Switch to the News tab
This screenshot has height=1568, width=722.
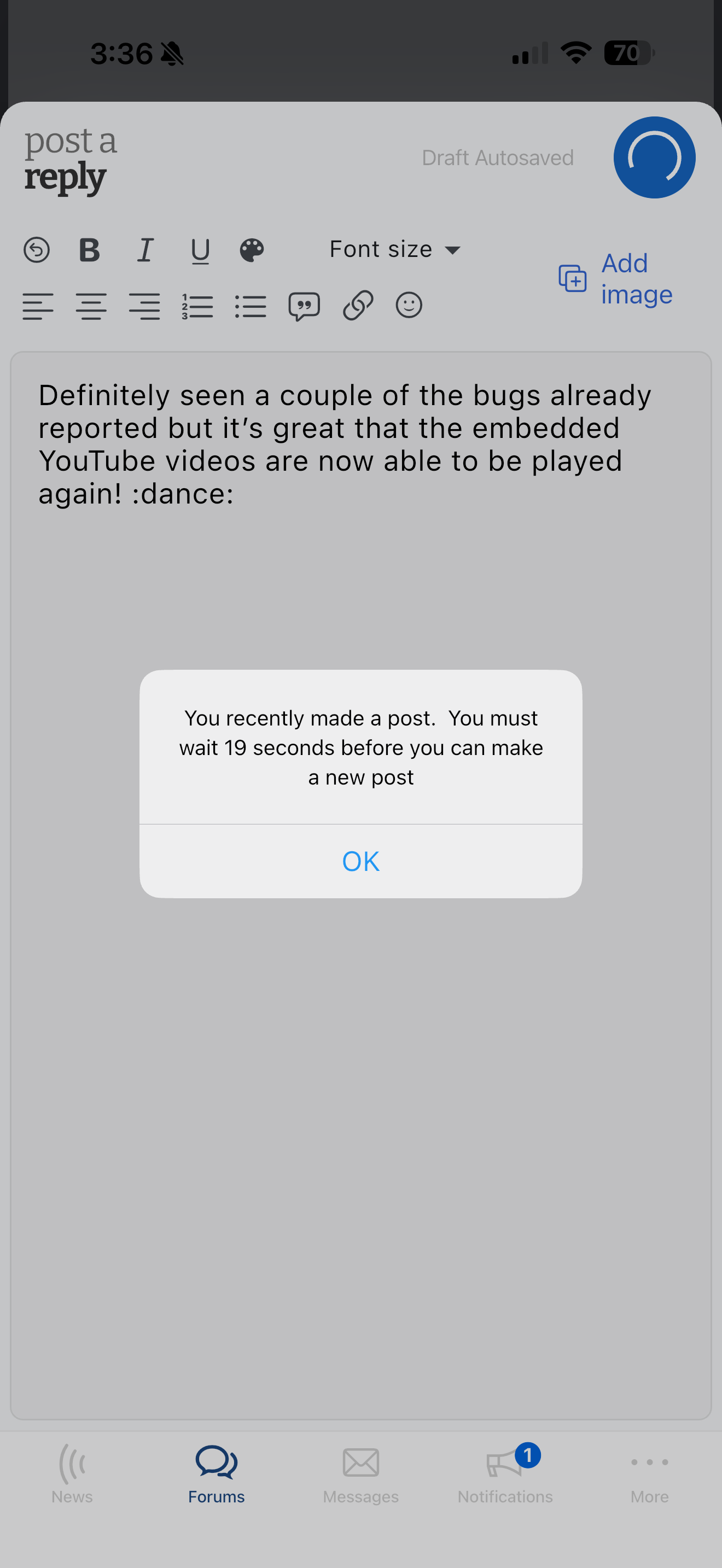point(72,1473)
